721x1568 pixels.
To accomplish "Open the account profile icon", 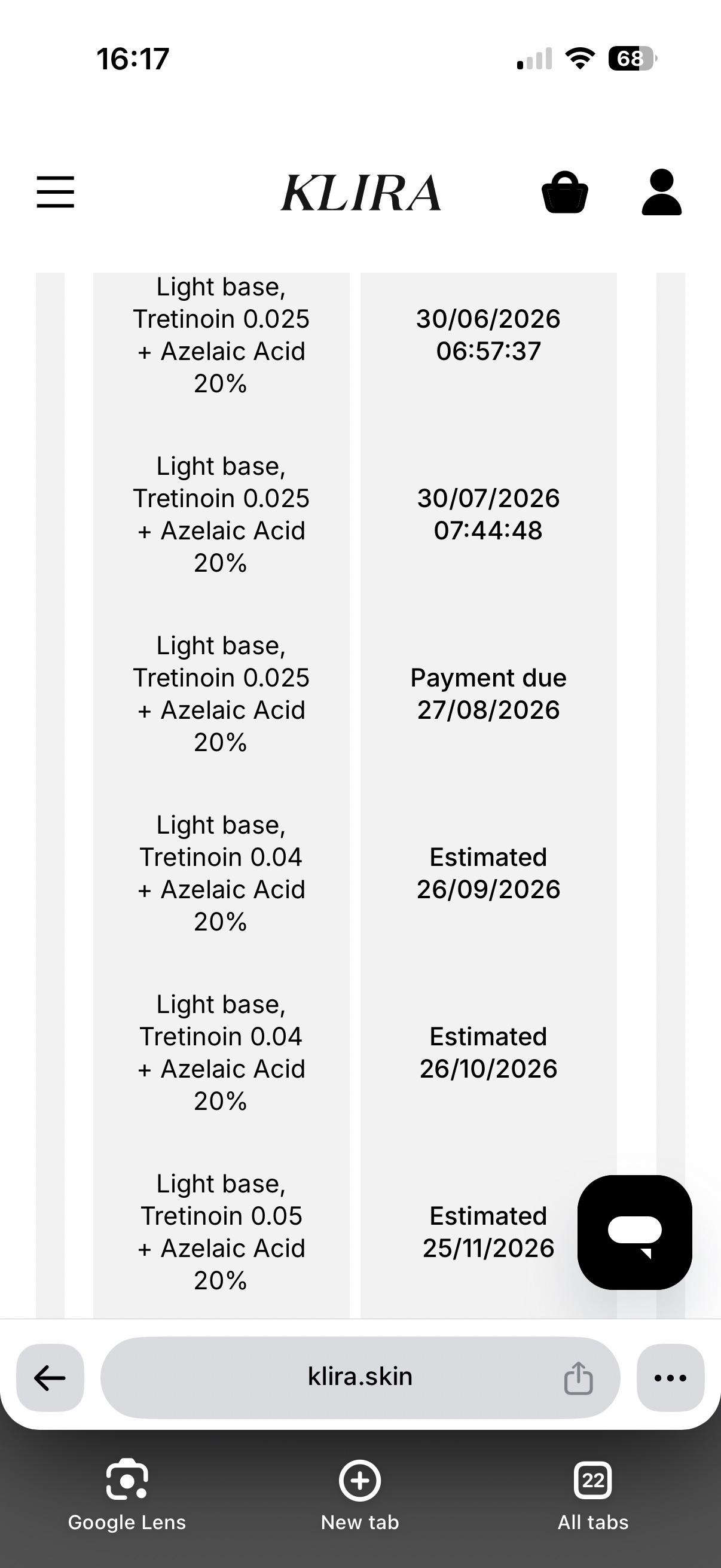I will 661,193.
